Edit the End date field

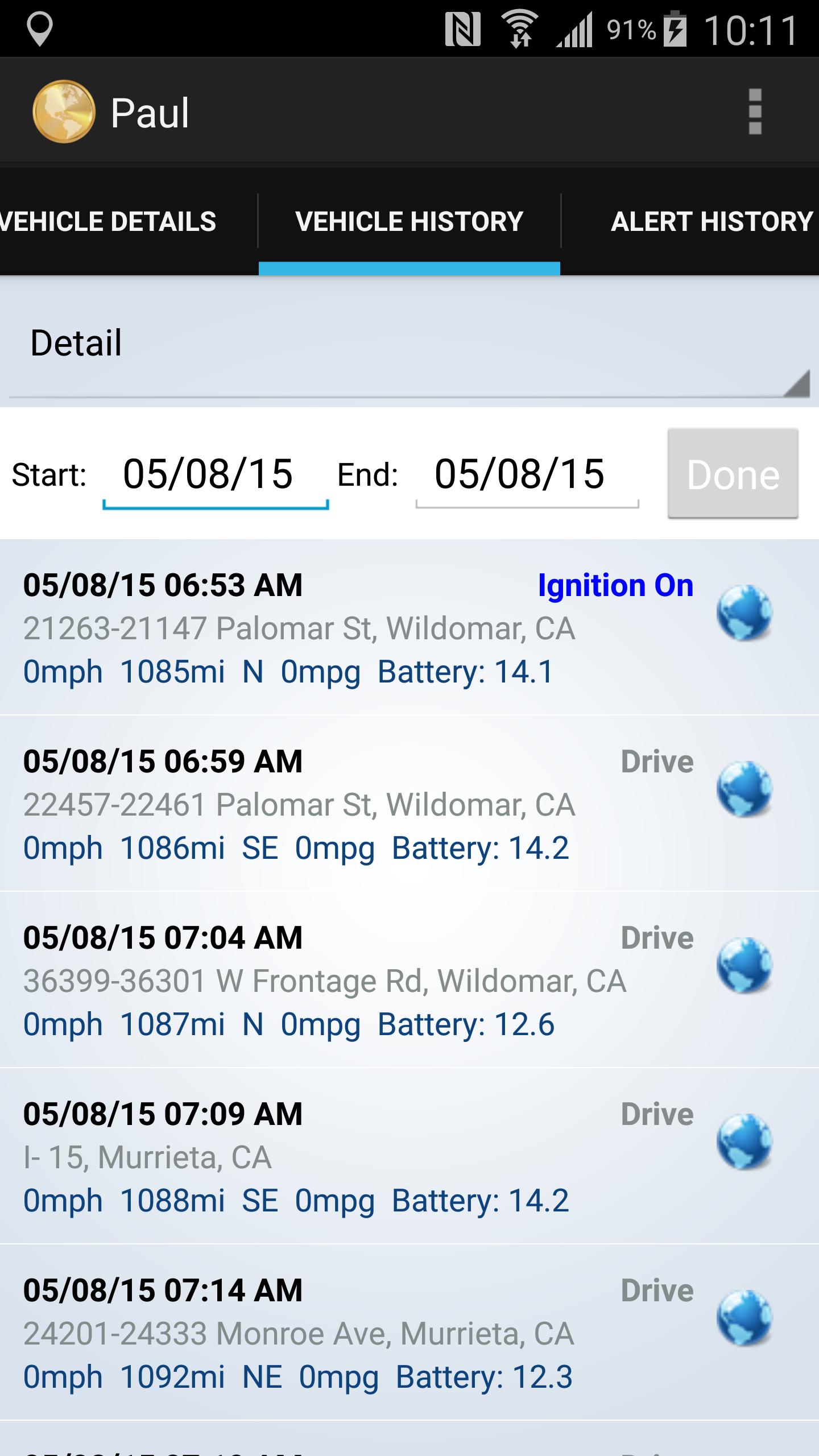(527, 474)
